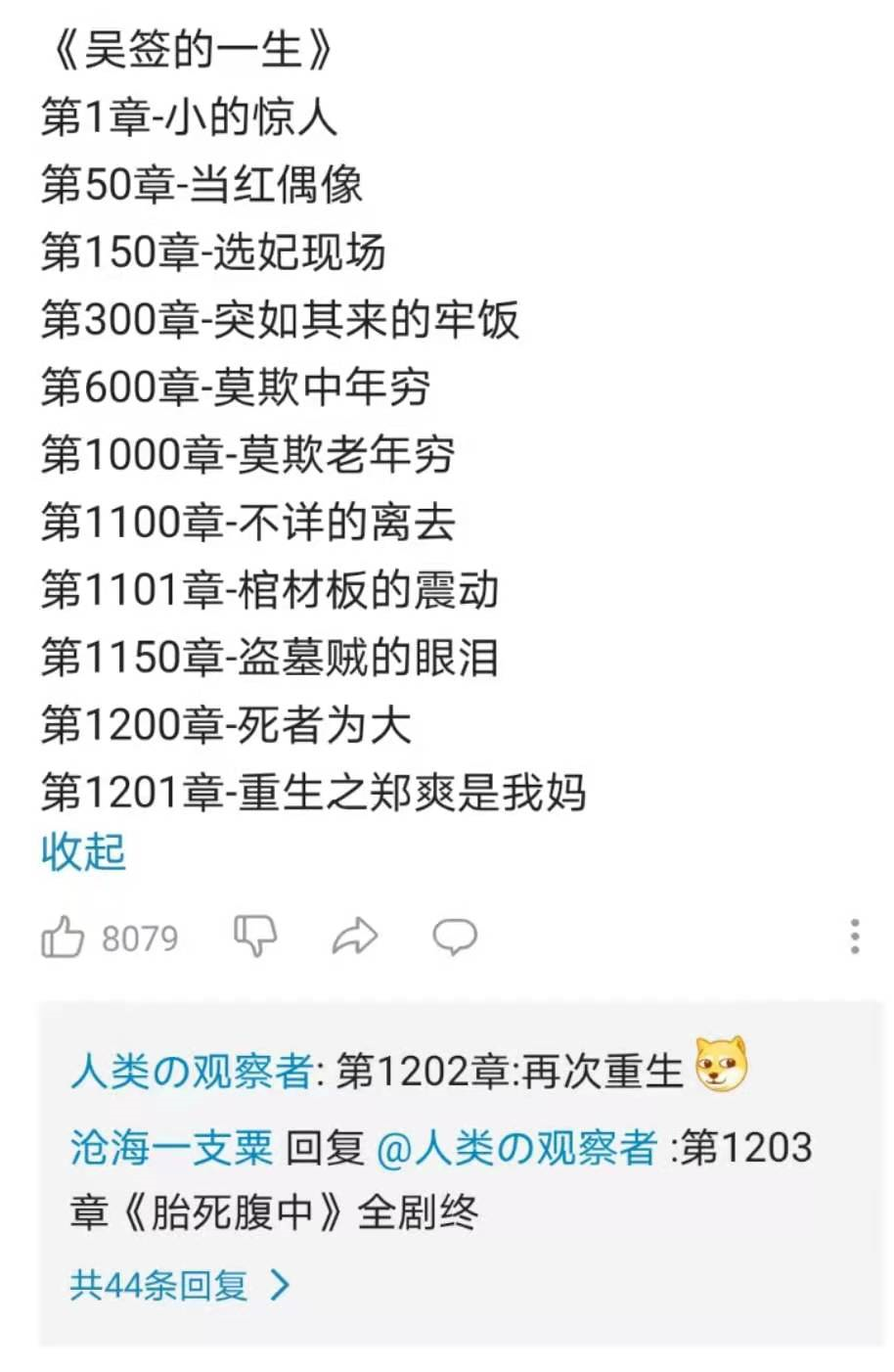Like the comment with 8079 likes
This screenshot has height=1372, width=894.
click(x=63, y=938)
